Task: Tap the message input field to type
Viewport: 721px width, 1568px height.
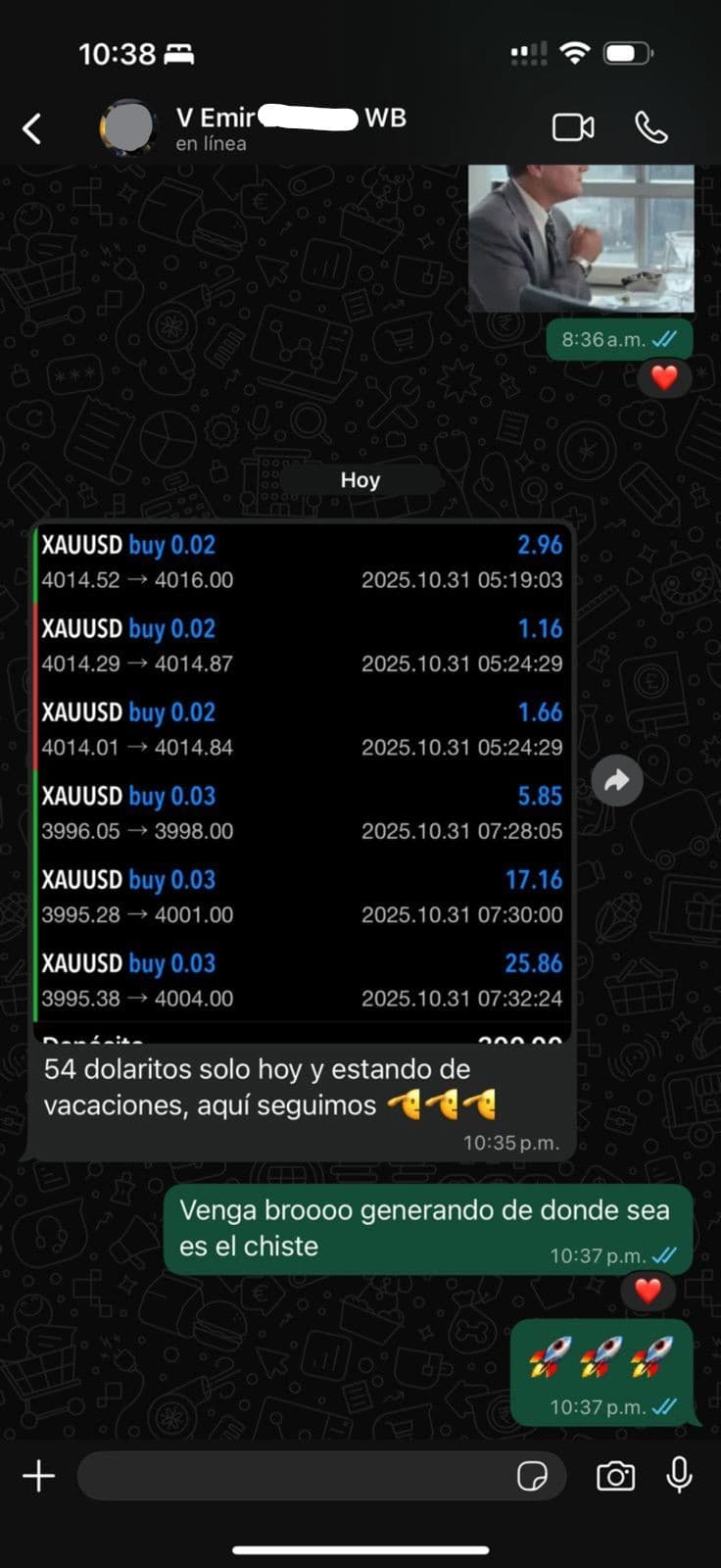Action: coord(294,1475)
